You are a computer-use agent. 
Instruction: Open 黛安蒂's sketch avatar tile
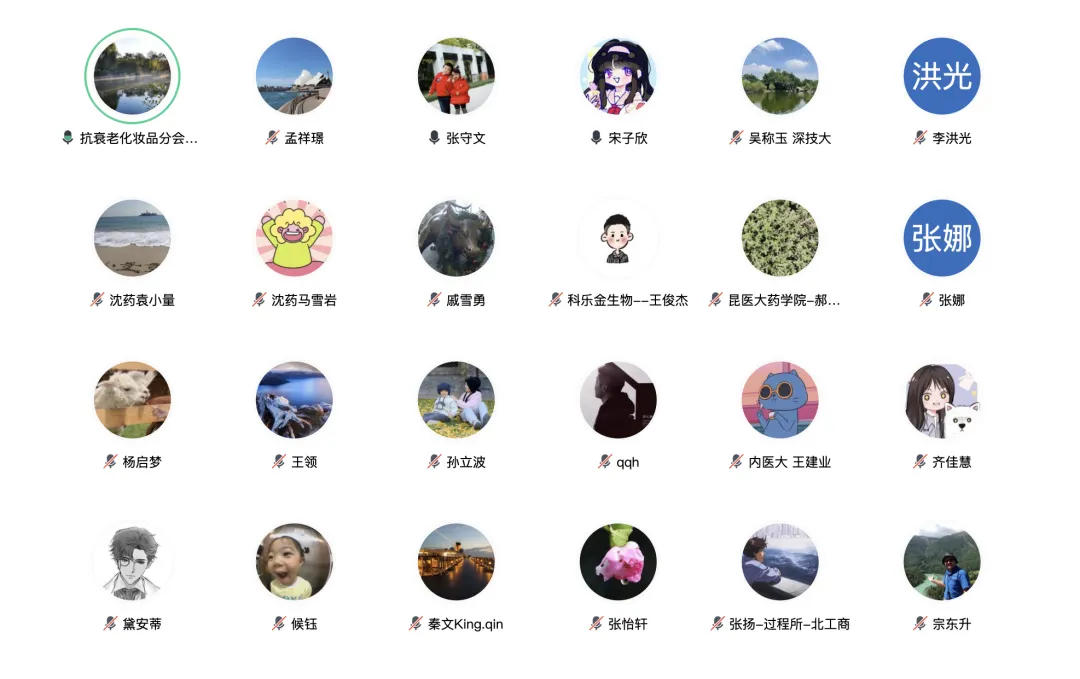point(132,562)
